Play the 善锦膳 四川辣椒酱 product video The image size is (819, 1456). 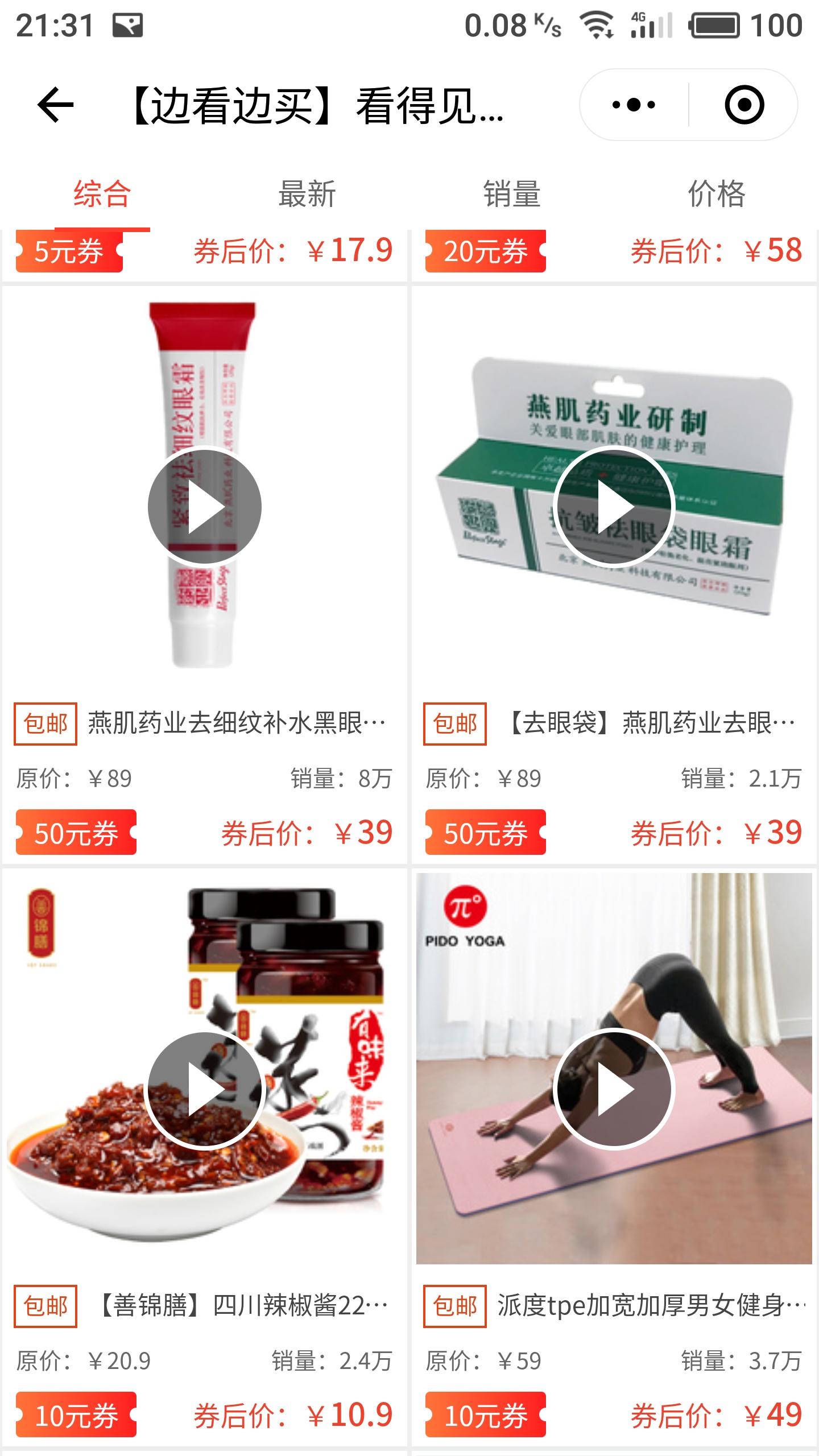pyautogui.click(x=205, y=1089)
